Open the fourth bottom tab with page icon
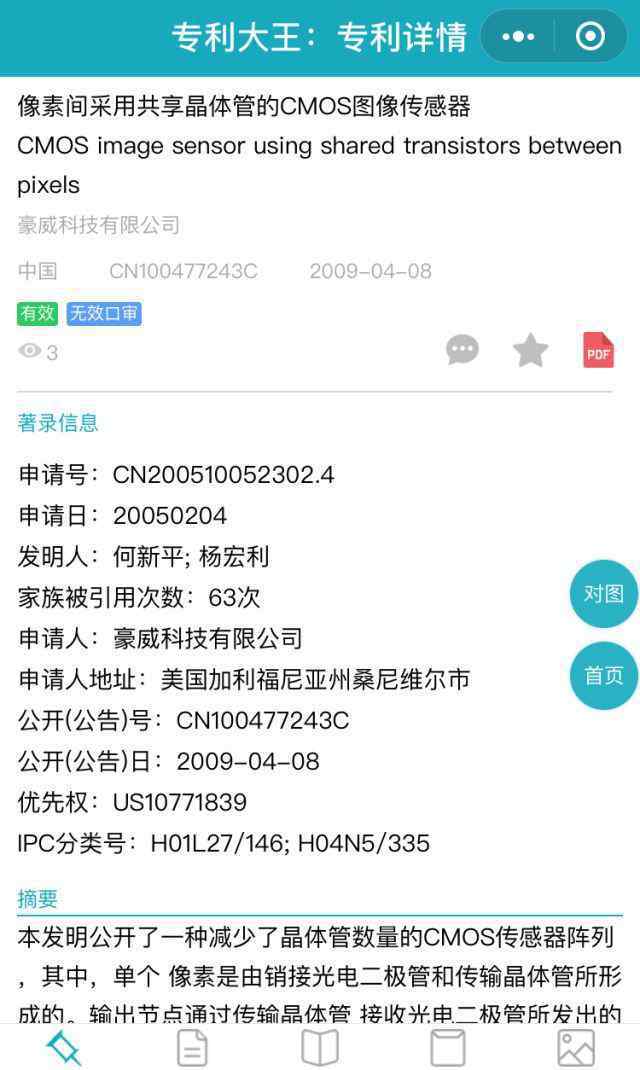 pos(448,1048)
